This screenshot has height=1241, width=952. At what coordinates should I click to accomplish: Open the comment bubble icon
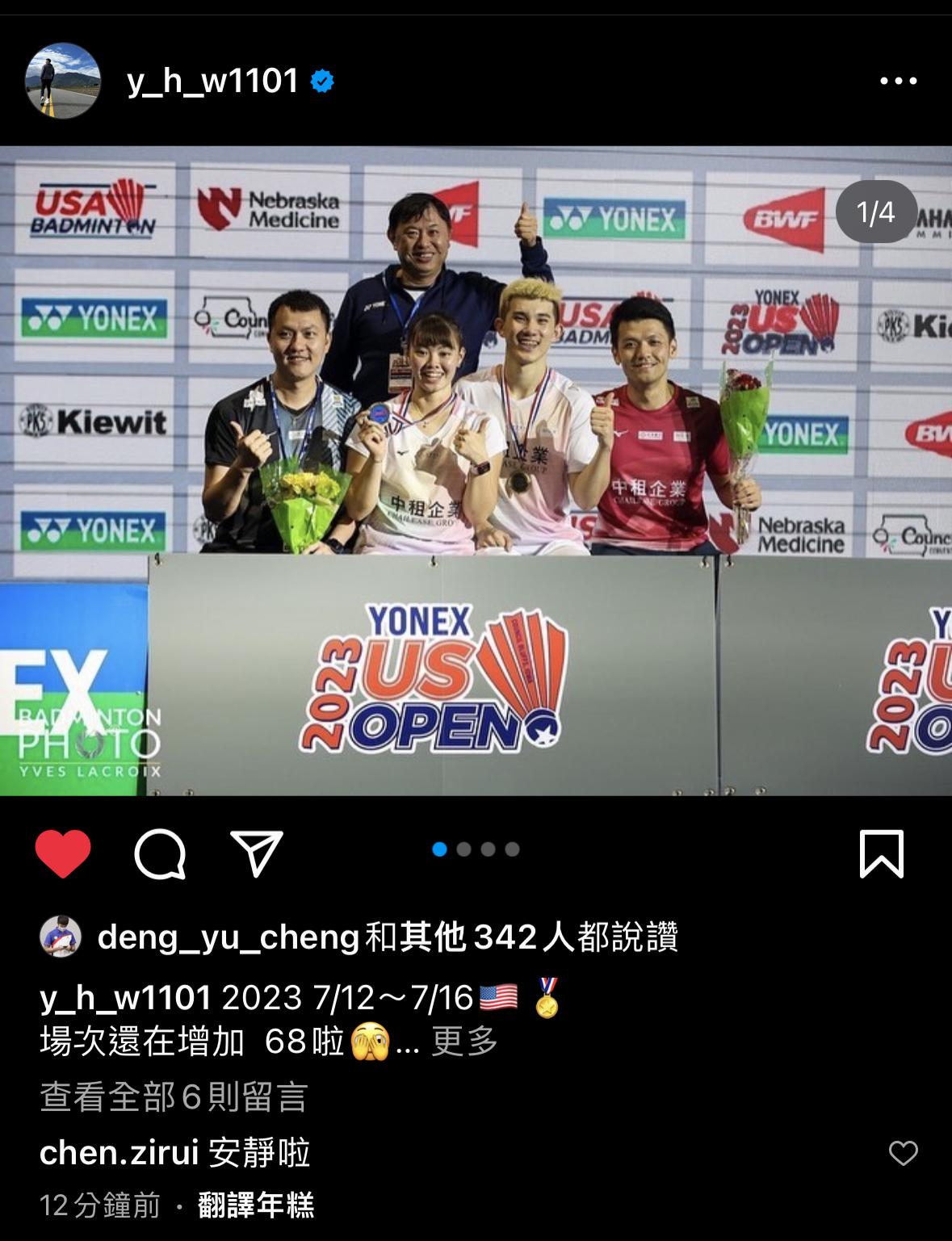[x=160, y=853]
